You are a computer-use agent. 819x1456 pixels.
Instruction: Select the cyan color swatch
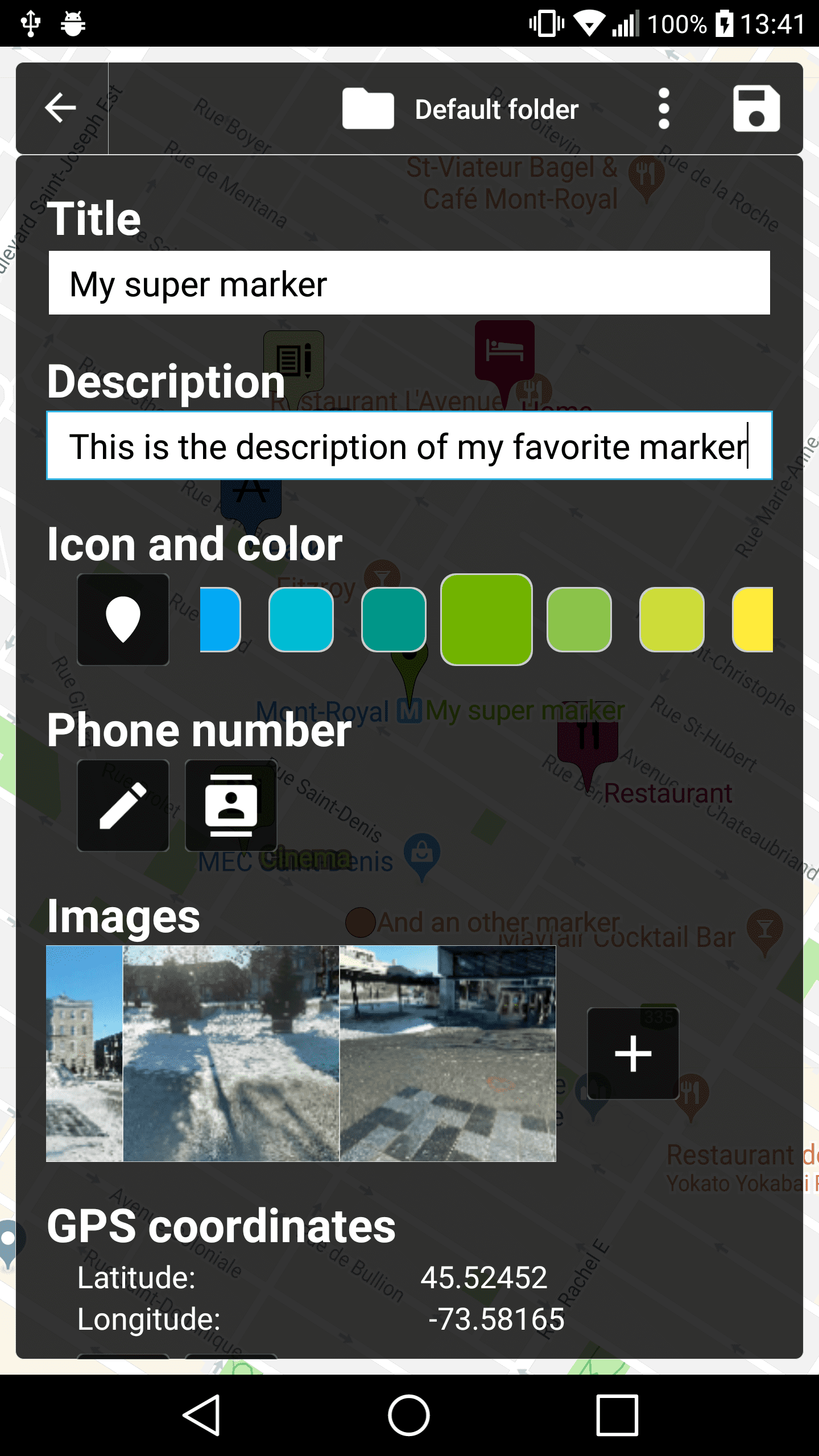(x=301, y=619)
